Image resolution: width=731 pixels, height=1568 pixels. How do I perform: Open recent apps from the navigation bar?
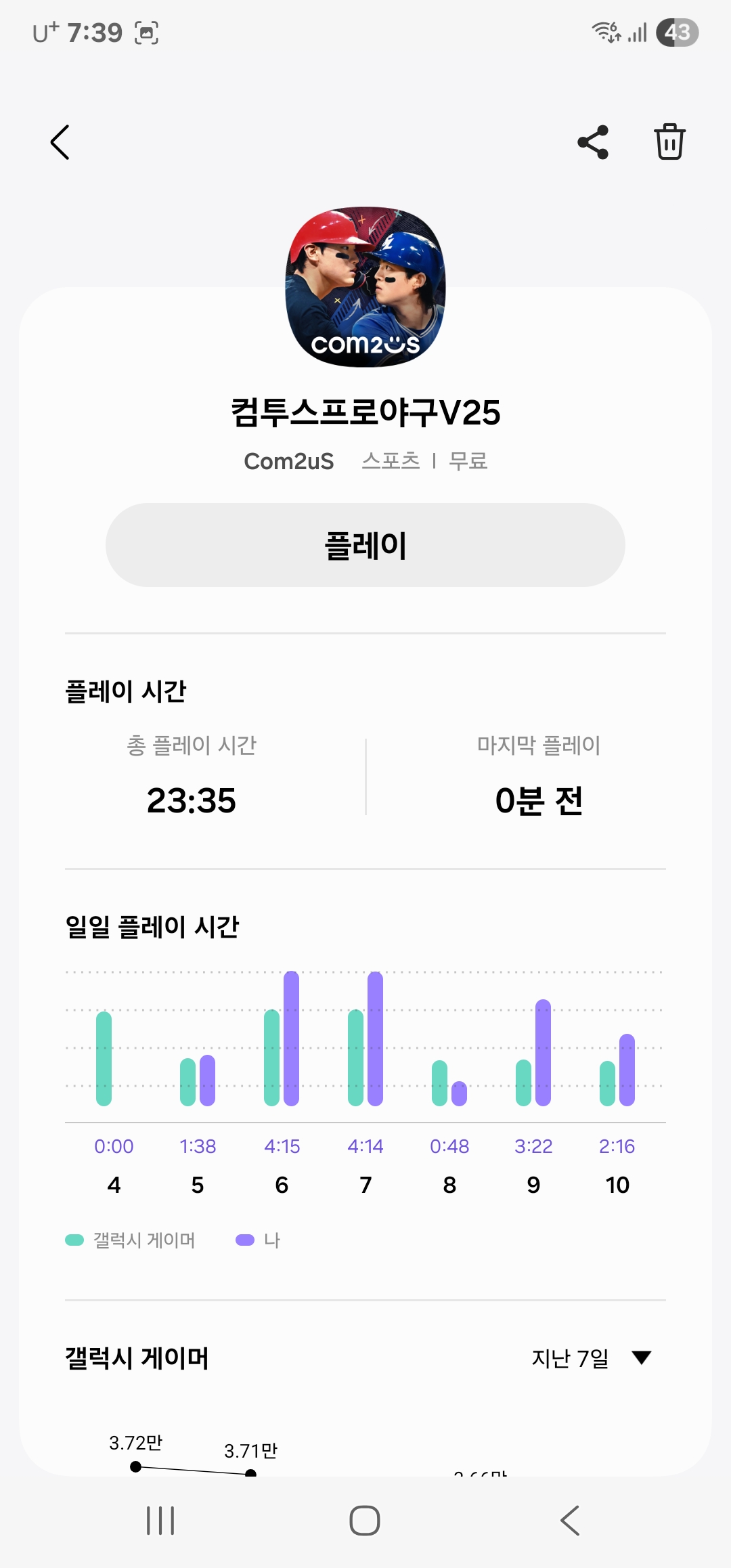(160, 1521)
